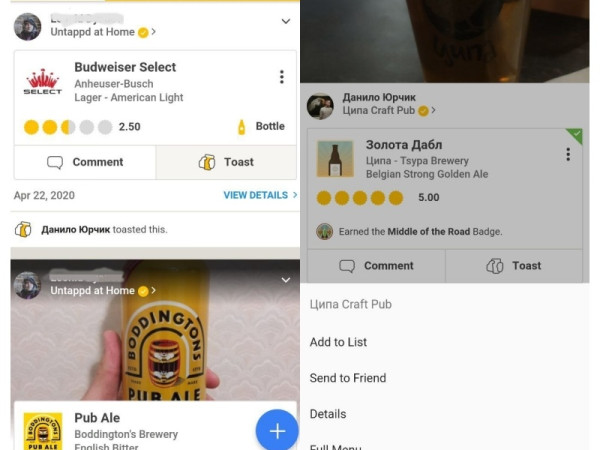Expand the chevron on the Boddingtons photo post

point(285,281)
